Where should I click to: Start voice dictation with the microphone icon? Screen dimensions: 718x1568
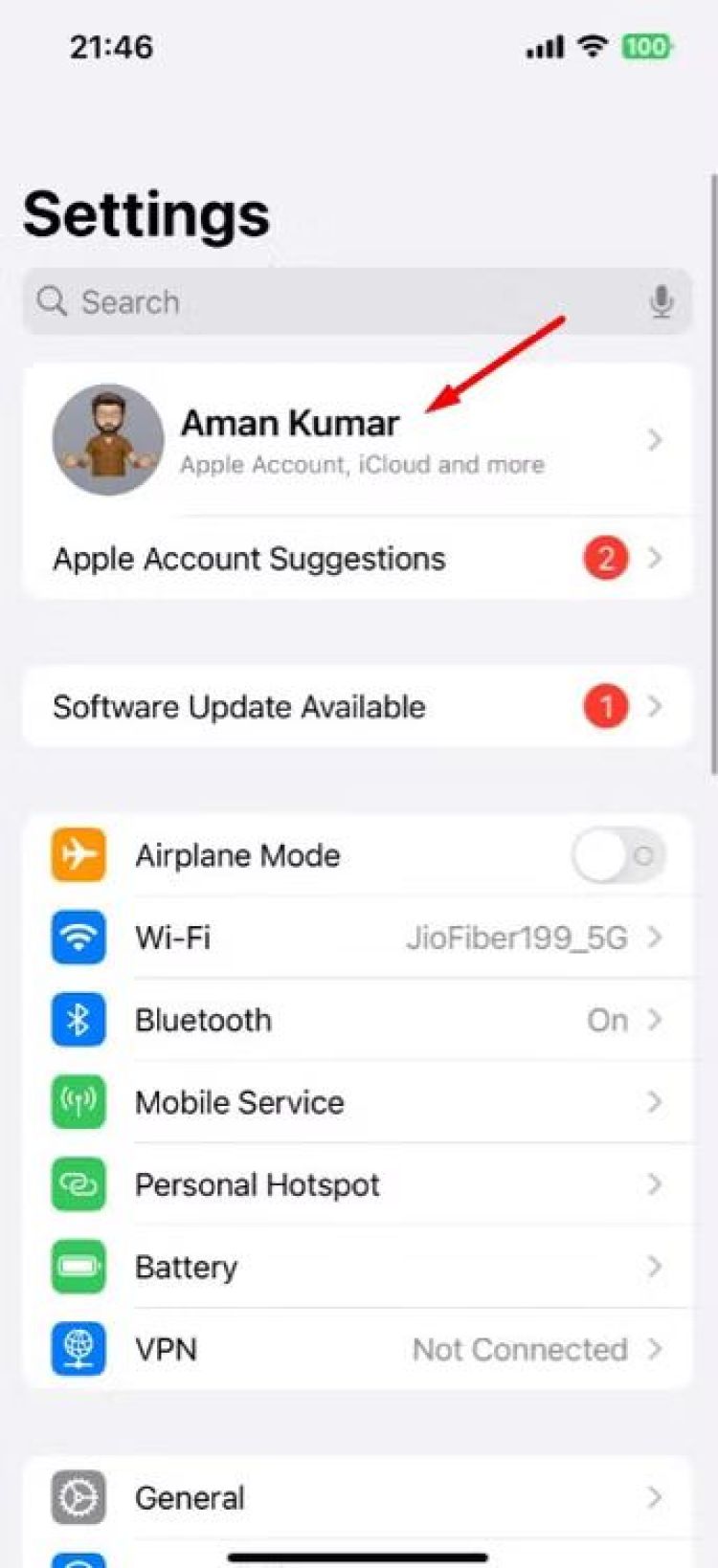(661, 302)
